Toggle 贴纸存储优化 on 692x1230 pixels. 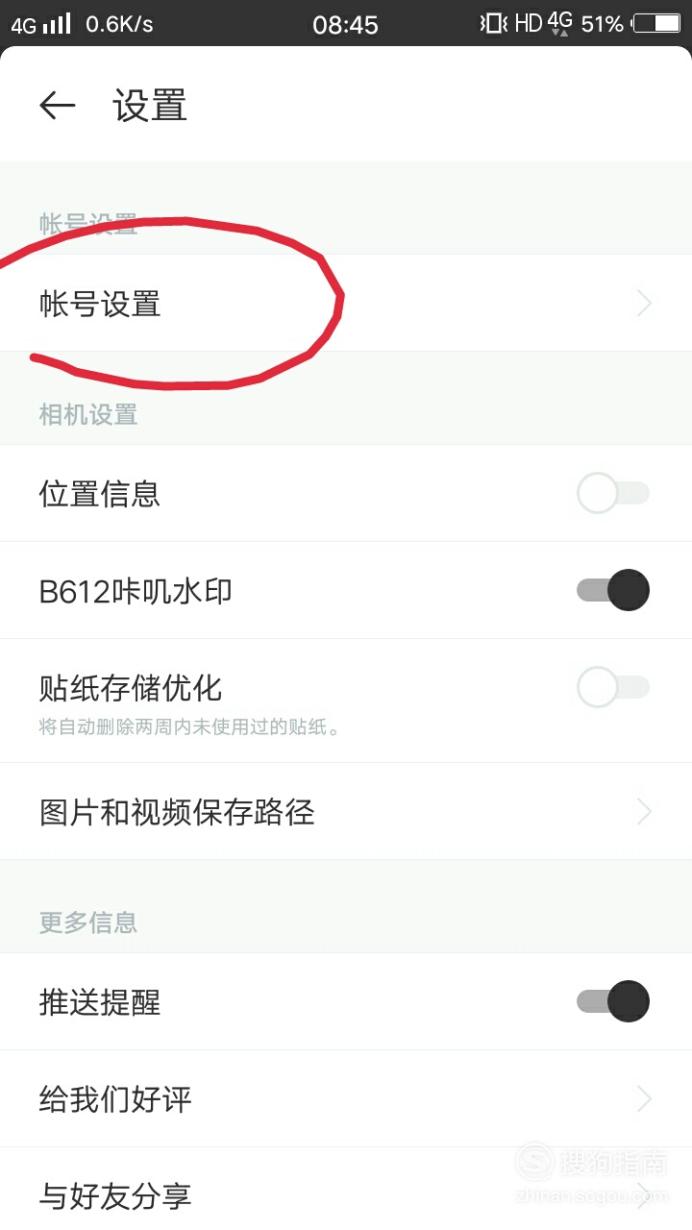(613, 687)
